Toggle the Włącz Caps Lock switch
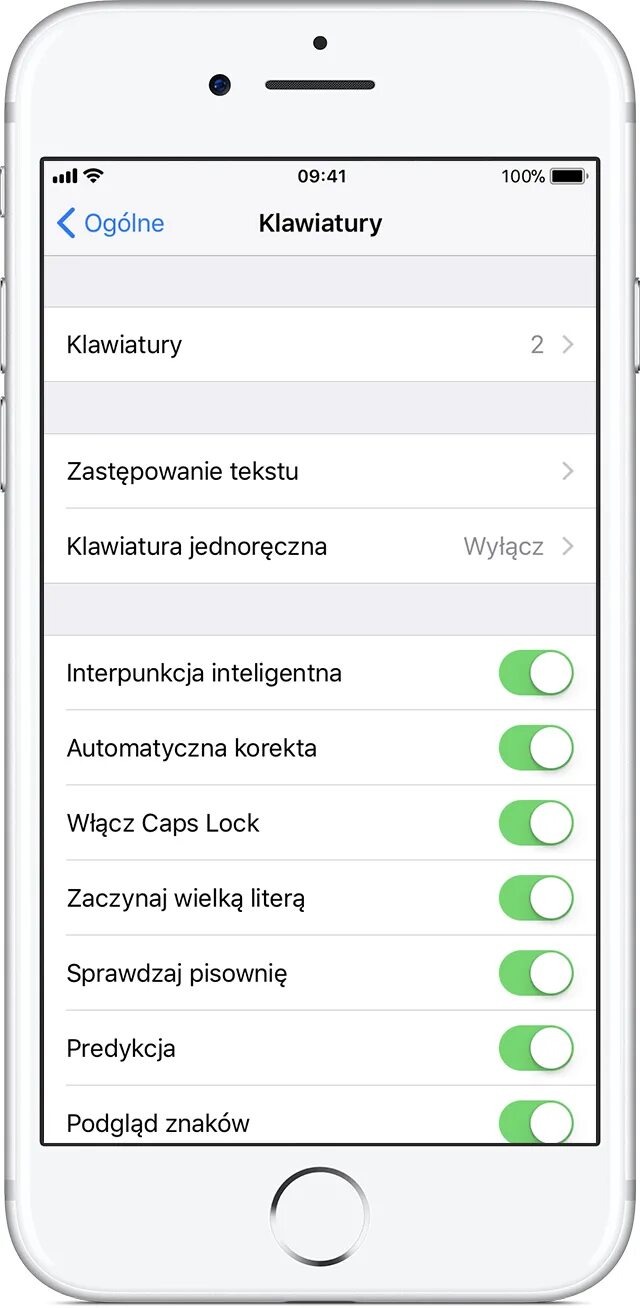Image resolution: width=640 pixels, height=1308 pixels. [537, 823]
